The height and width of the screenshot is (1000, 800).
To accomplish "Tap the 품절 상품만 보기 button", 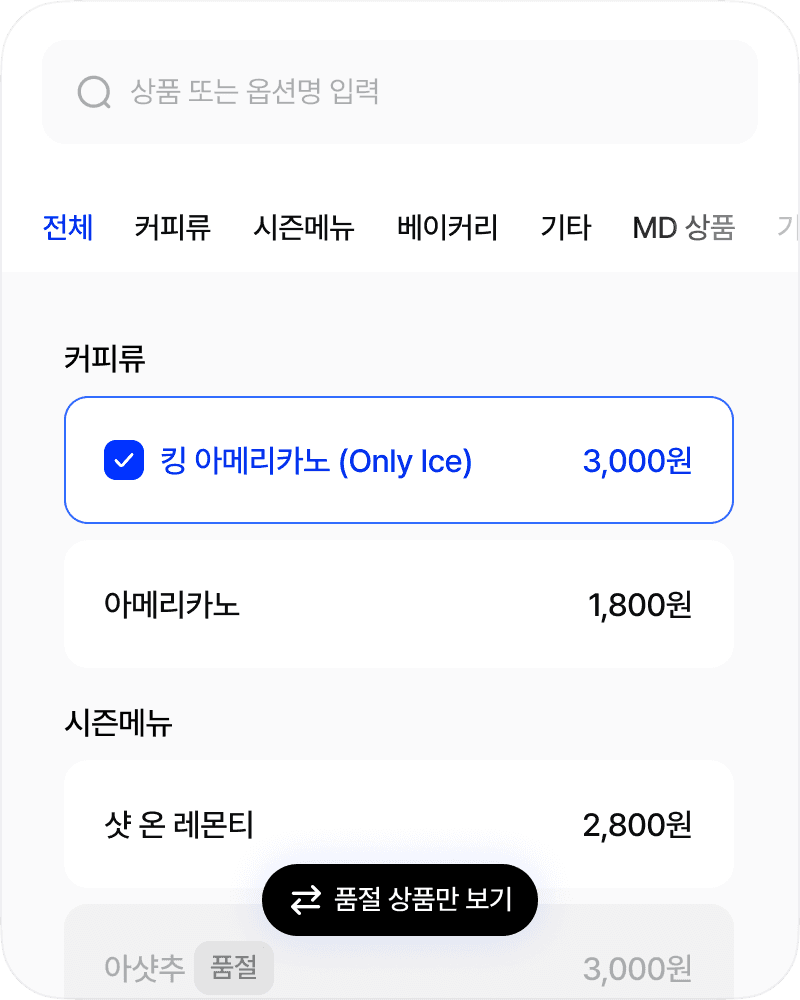I will 400,900.
